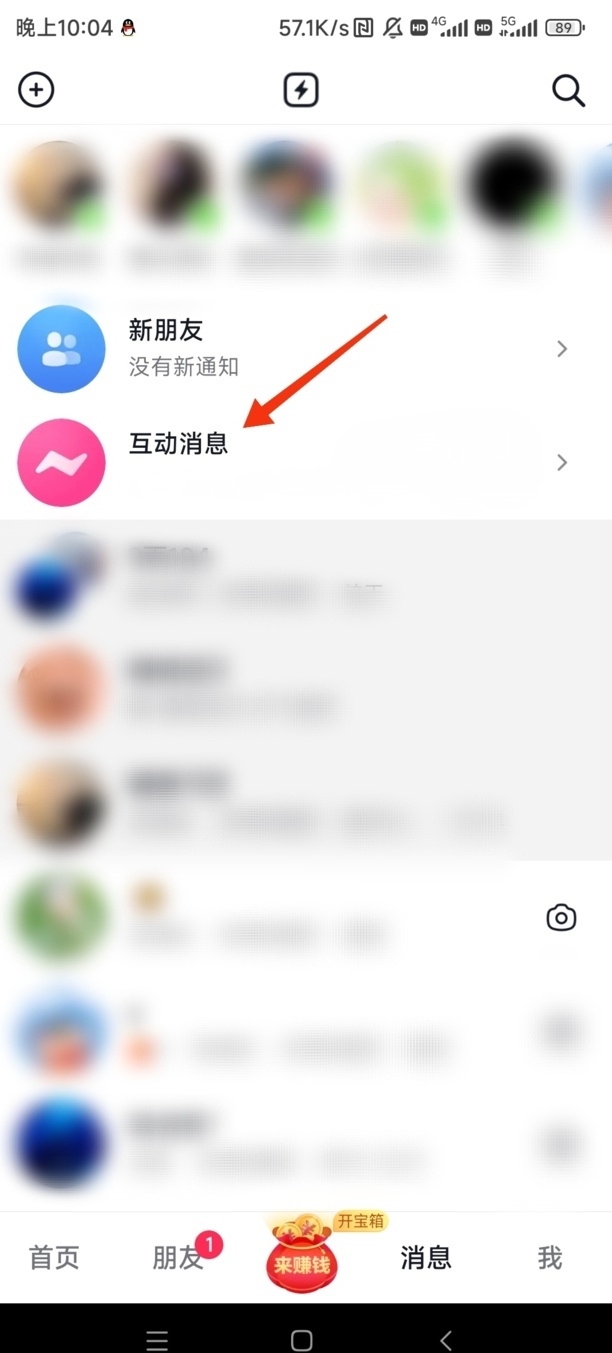The width and height of the screenshot is (612, 1353).
Task: Open the 来赚钱 red bag button
Action: click(302, 1256)
